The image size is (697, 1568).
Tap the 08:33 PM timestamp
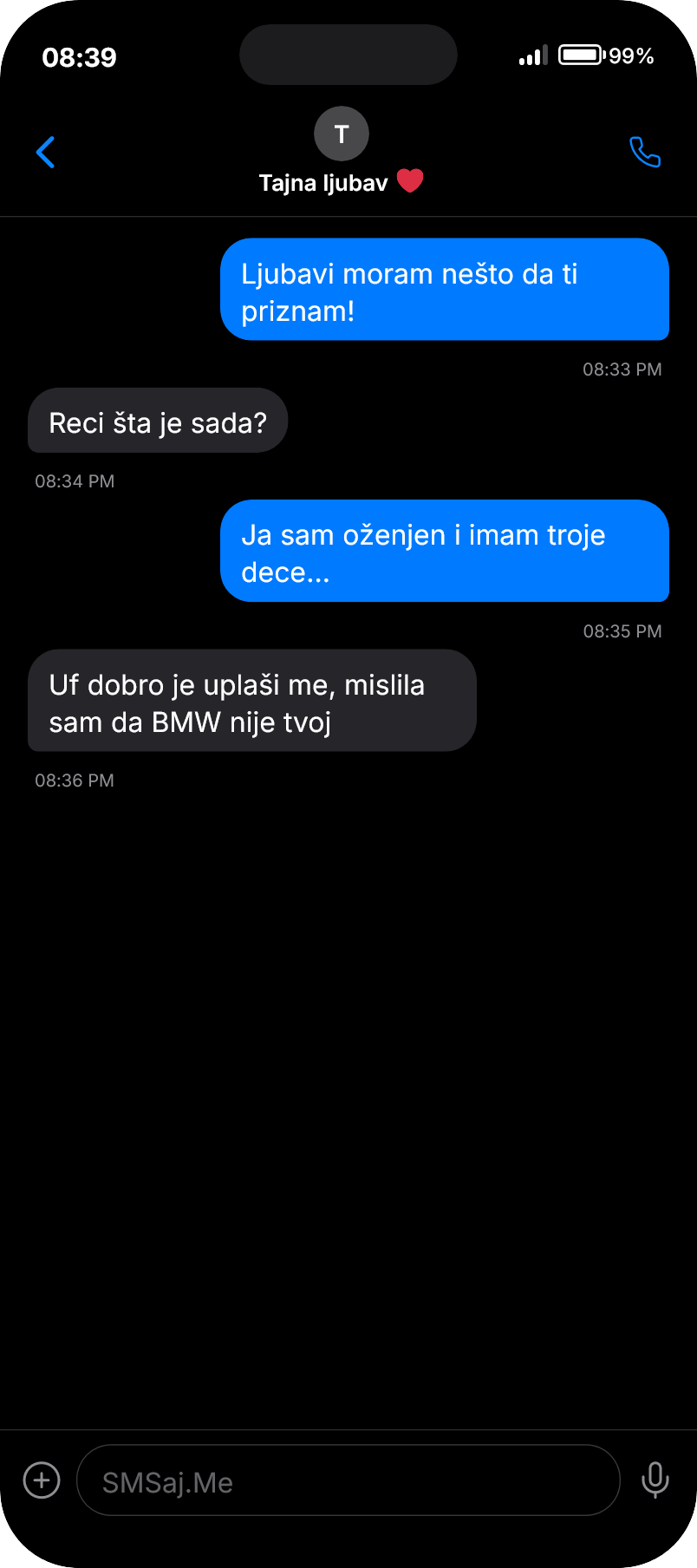coord(622,369)
